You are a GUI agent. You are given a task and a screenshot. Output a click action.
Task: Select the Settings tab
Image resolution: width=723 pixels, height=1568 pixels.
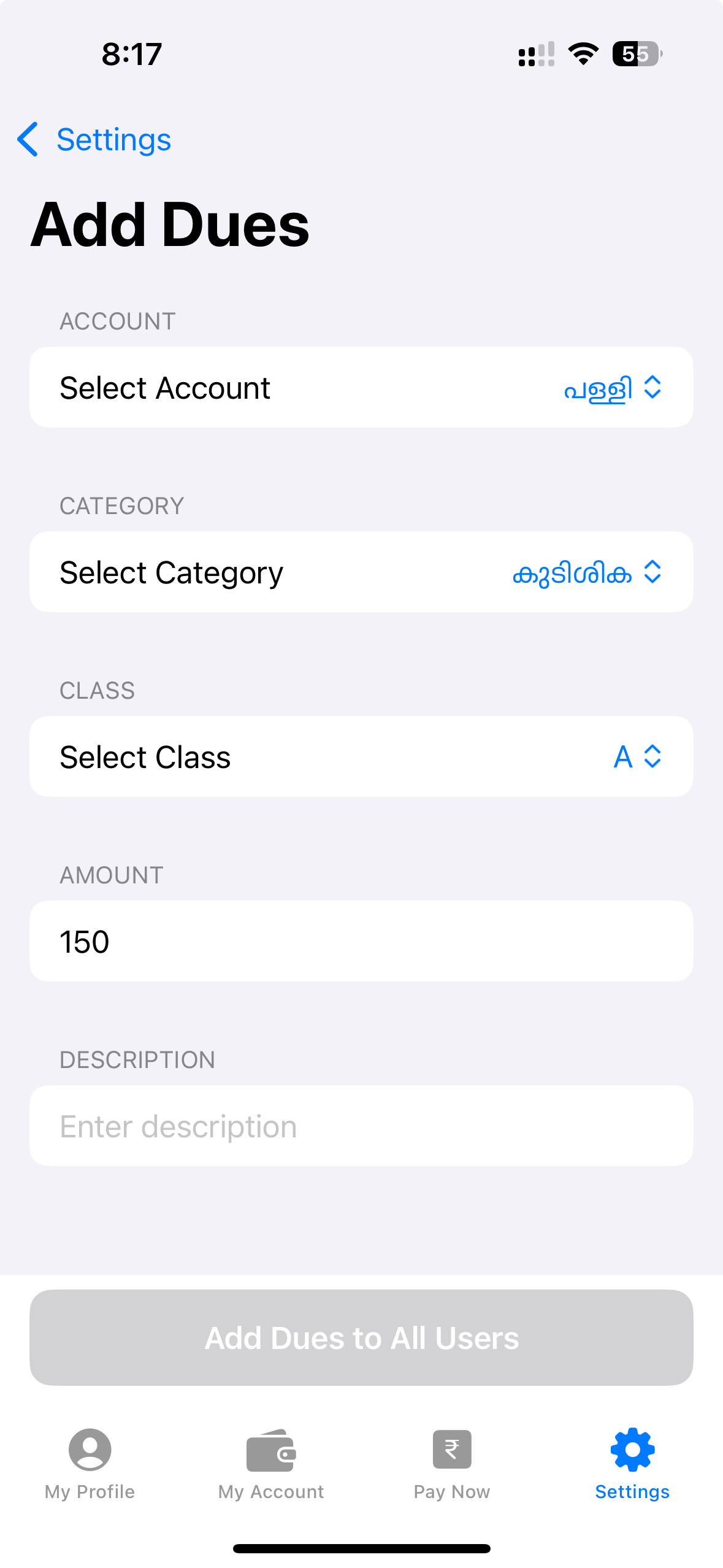pyautogui.click(x=632, y=1464)
